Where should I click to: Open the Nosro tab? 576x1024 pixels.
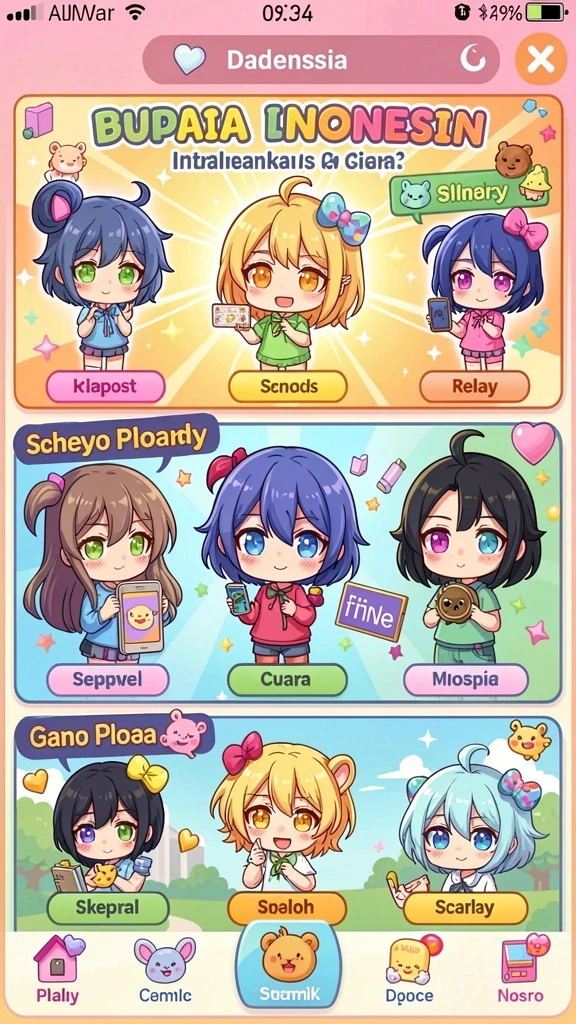(x=520, y=970)
